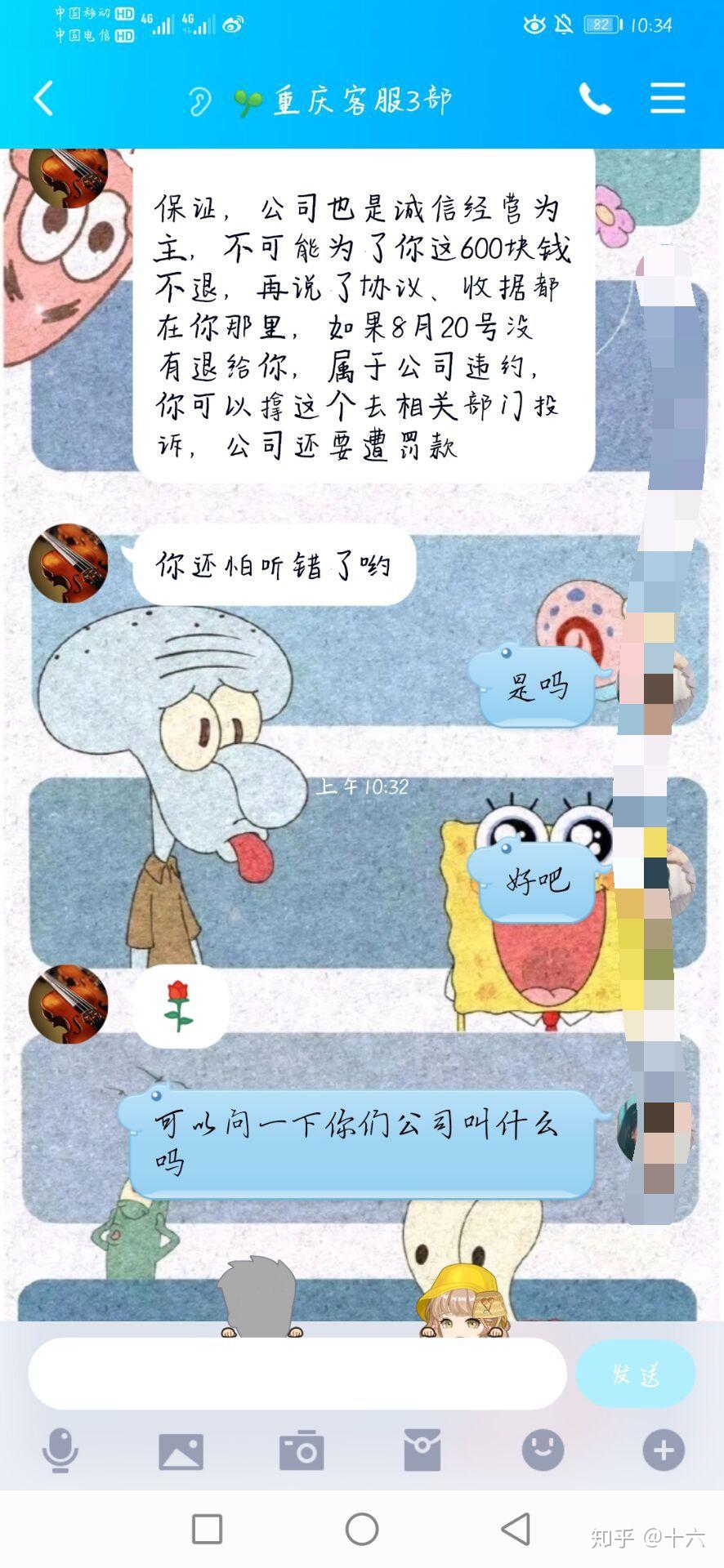This screenshot has height=1568, width=724.
Task: Open more attachment options with plus
Action: [664, 1450]
